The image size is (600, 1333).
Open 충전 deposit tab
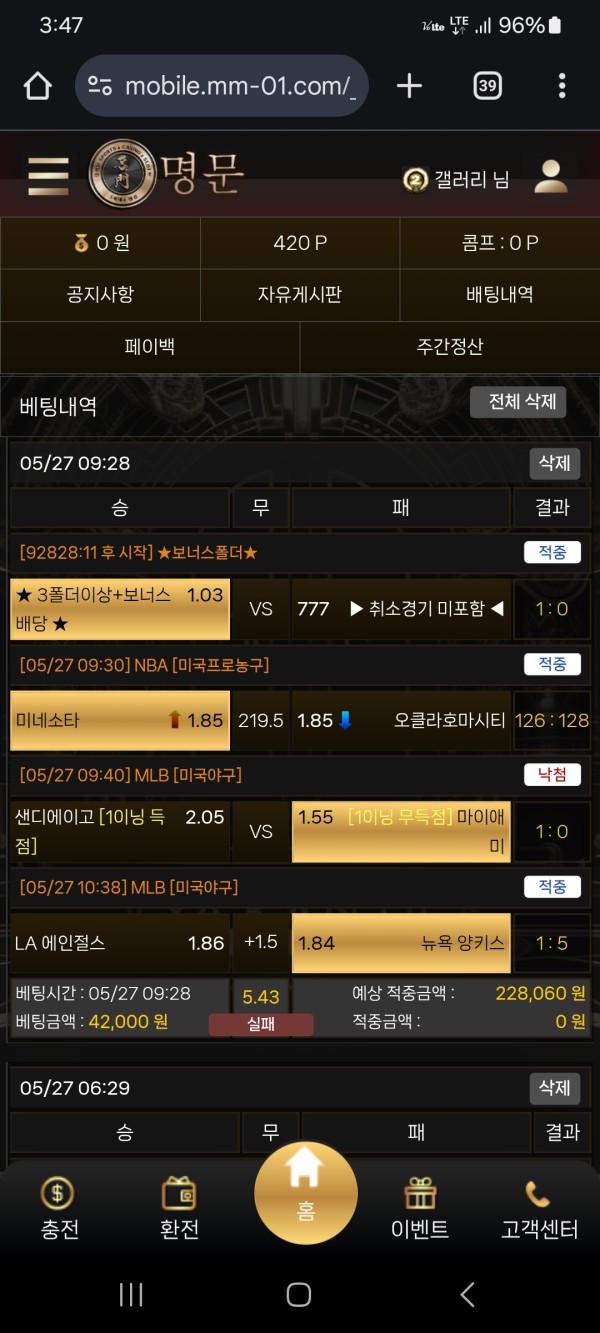59,1208
